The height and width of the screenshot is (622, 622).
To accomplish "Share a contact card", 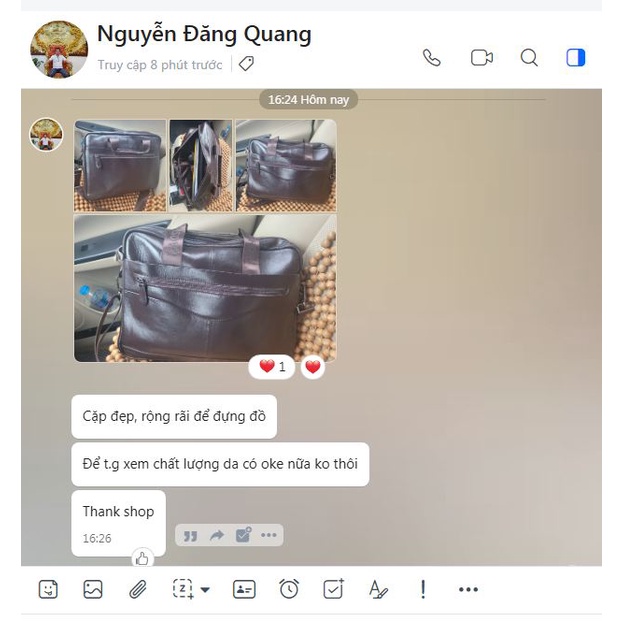I will pyautogui.click(x=244, y=589).
